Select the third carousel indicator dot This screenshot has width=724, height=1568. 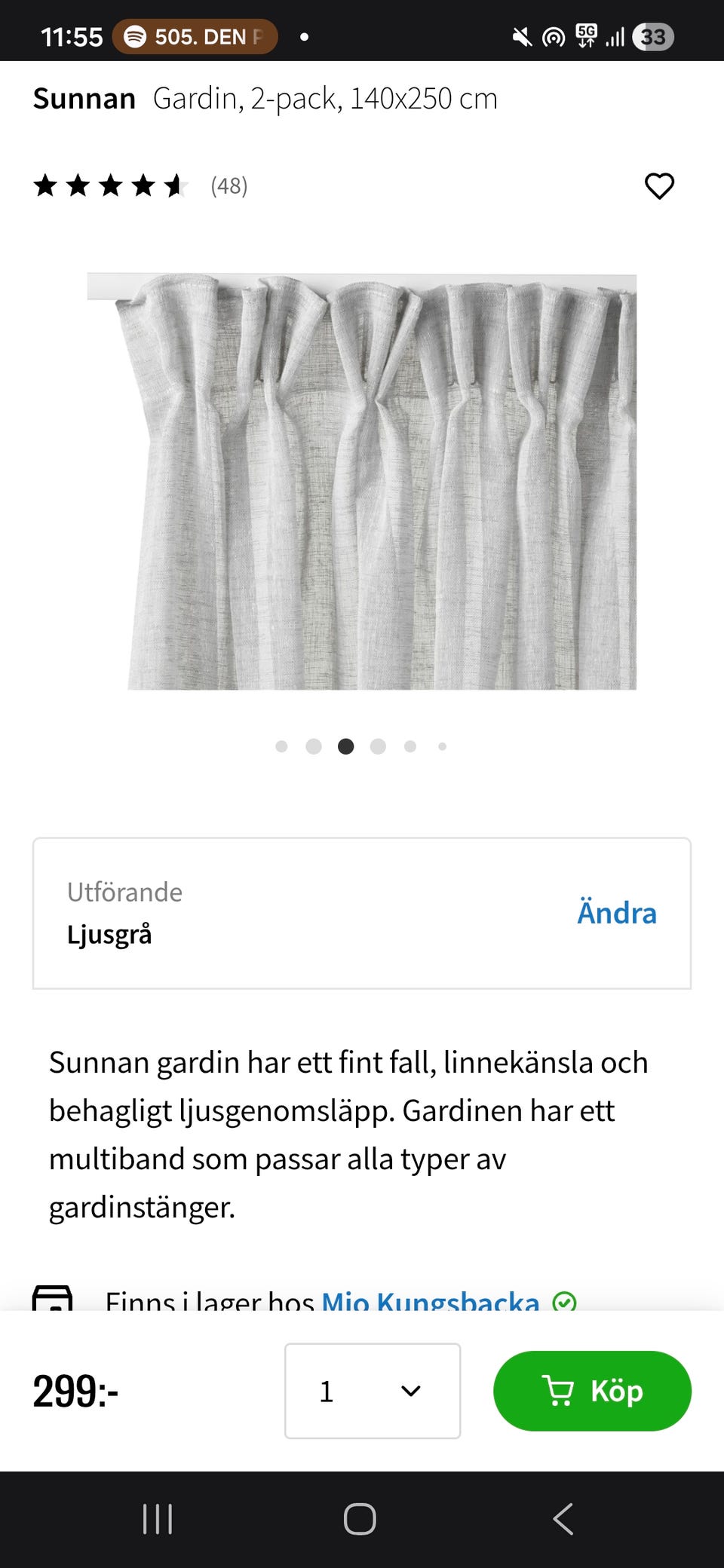tap(345, 746)
